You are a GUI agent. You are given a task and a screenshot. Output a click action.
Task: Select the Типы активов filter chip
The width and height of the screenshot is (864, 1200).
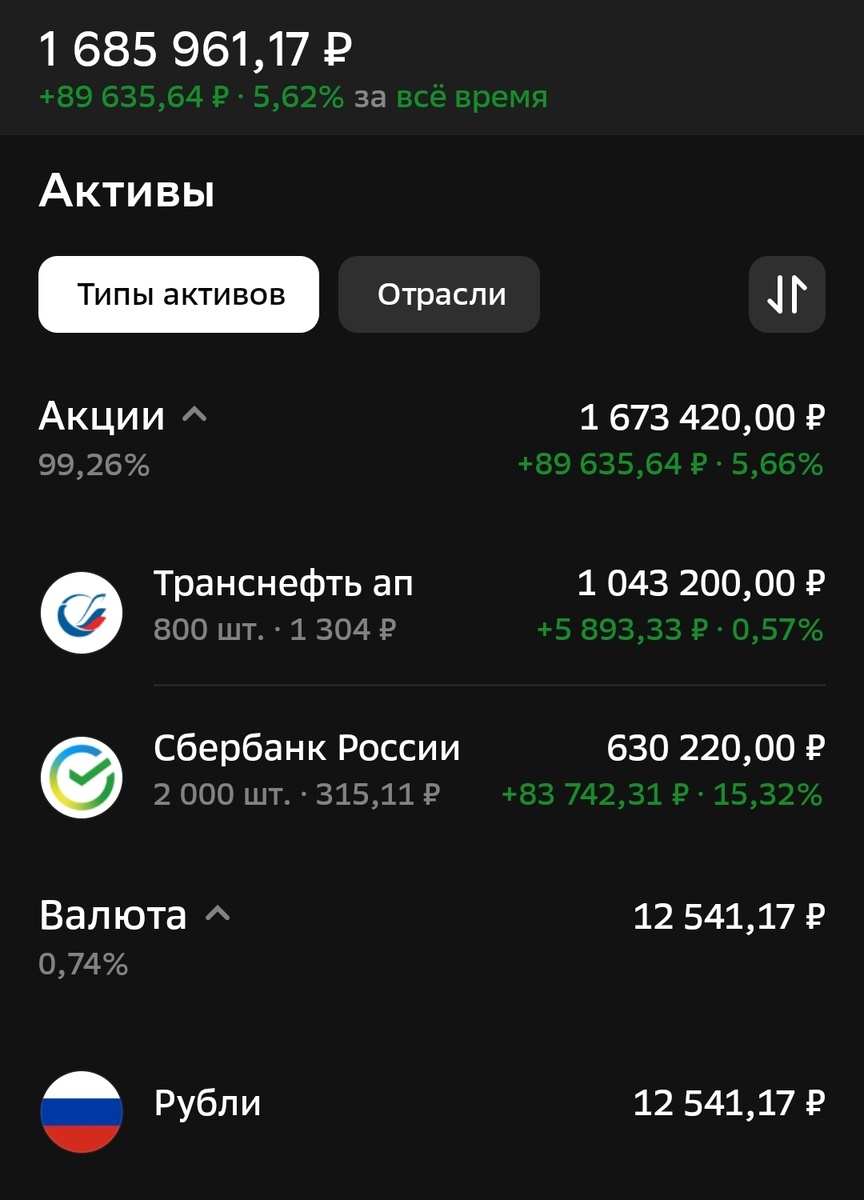pyautogui.click(x=178, y=294)
